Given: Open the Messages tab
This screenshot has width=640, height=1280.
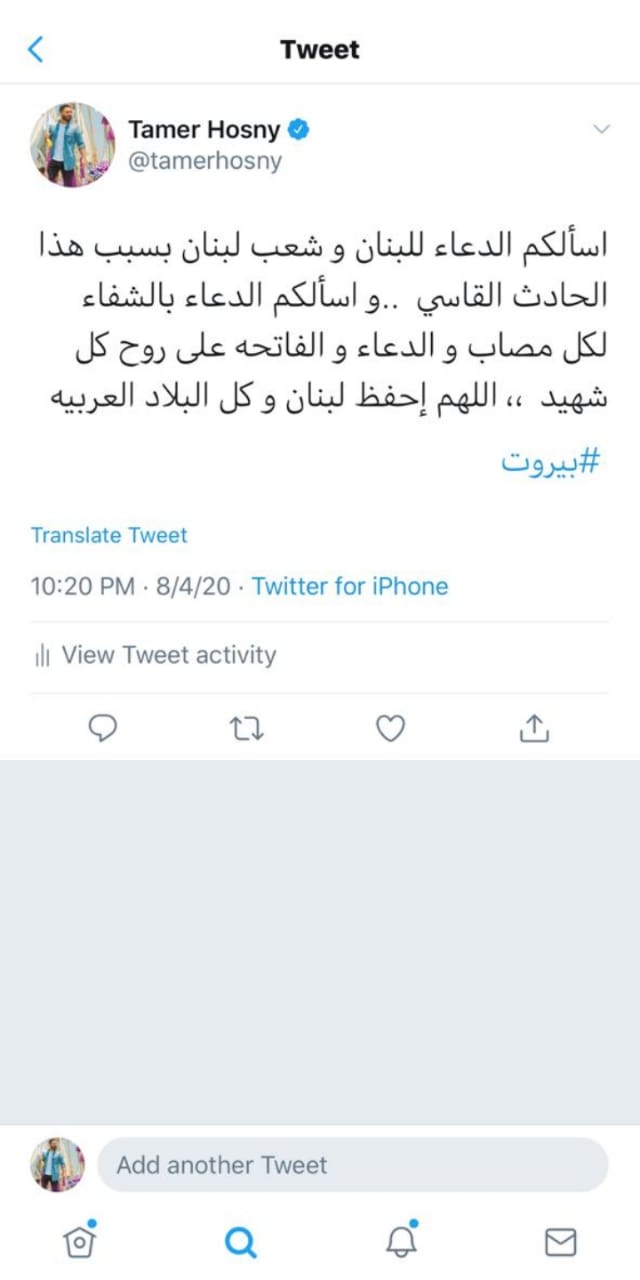Looking at the screenshot, I should (x=560, y=1242).
